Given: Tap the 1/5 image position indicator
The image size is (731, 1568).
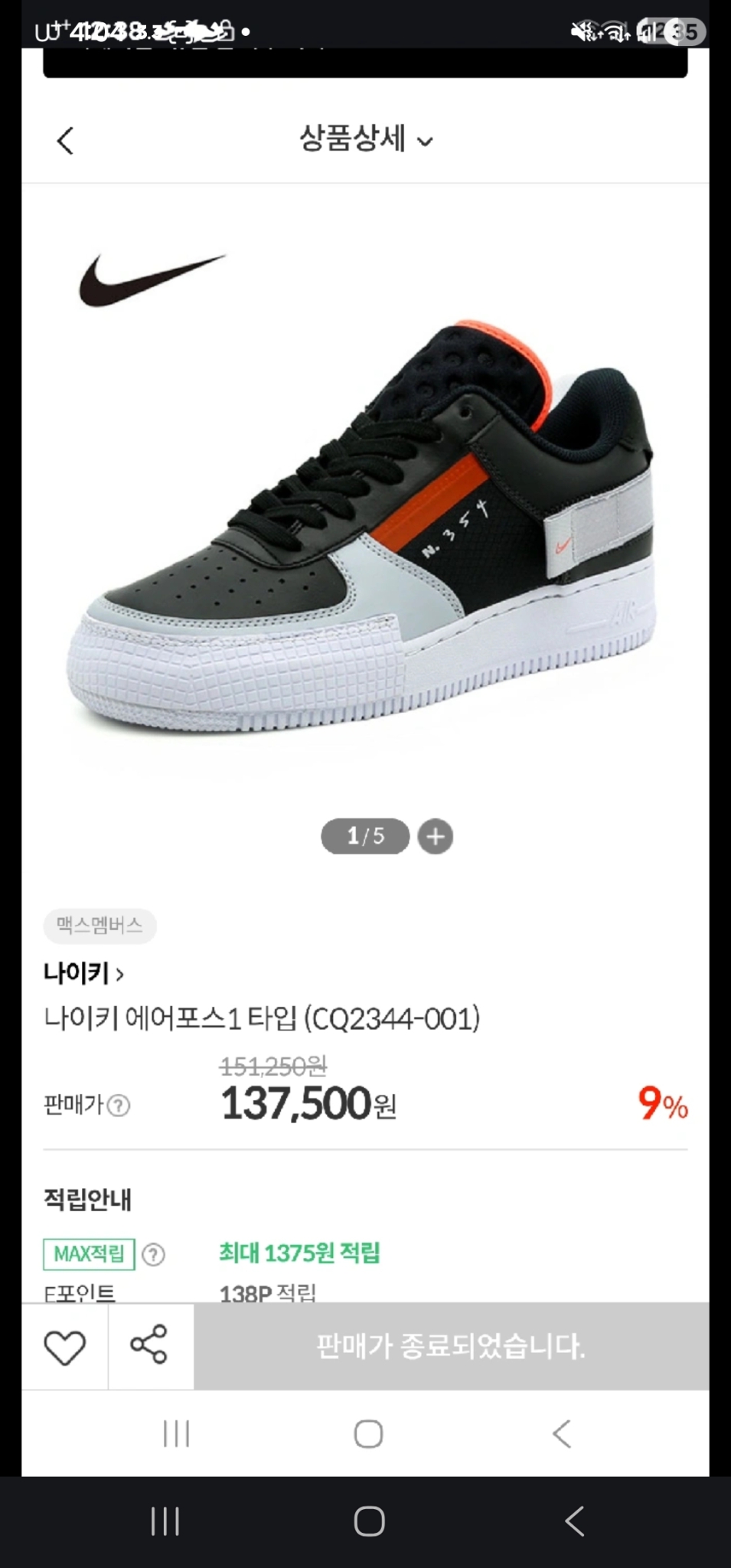Looking at the screenshot, I should pos(365,837).
